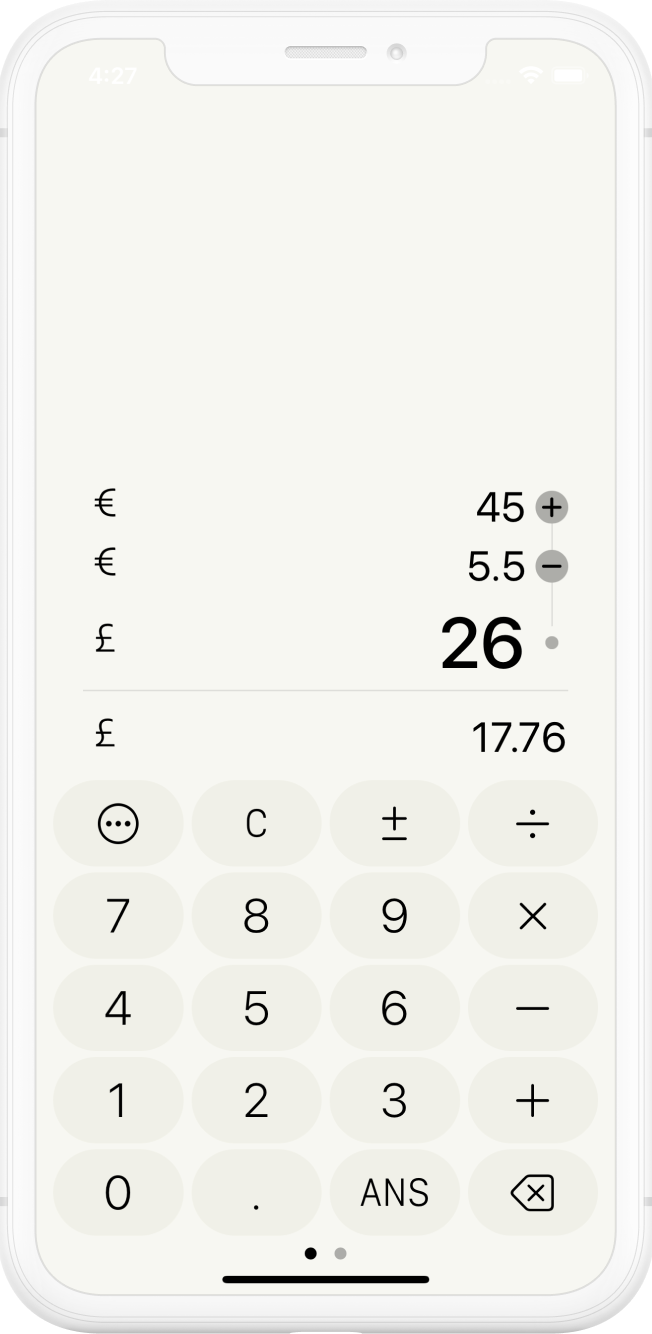Insert the previous answer with ANS
This screenshot has width=652, height=1334.
click(394, 1192)
